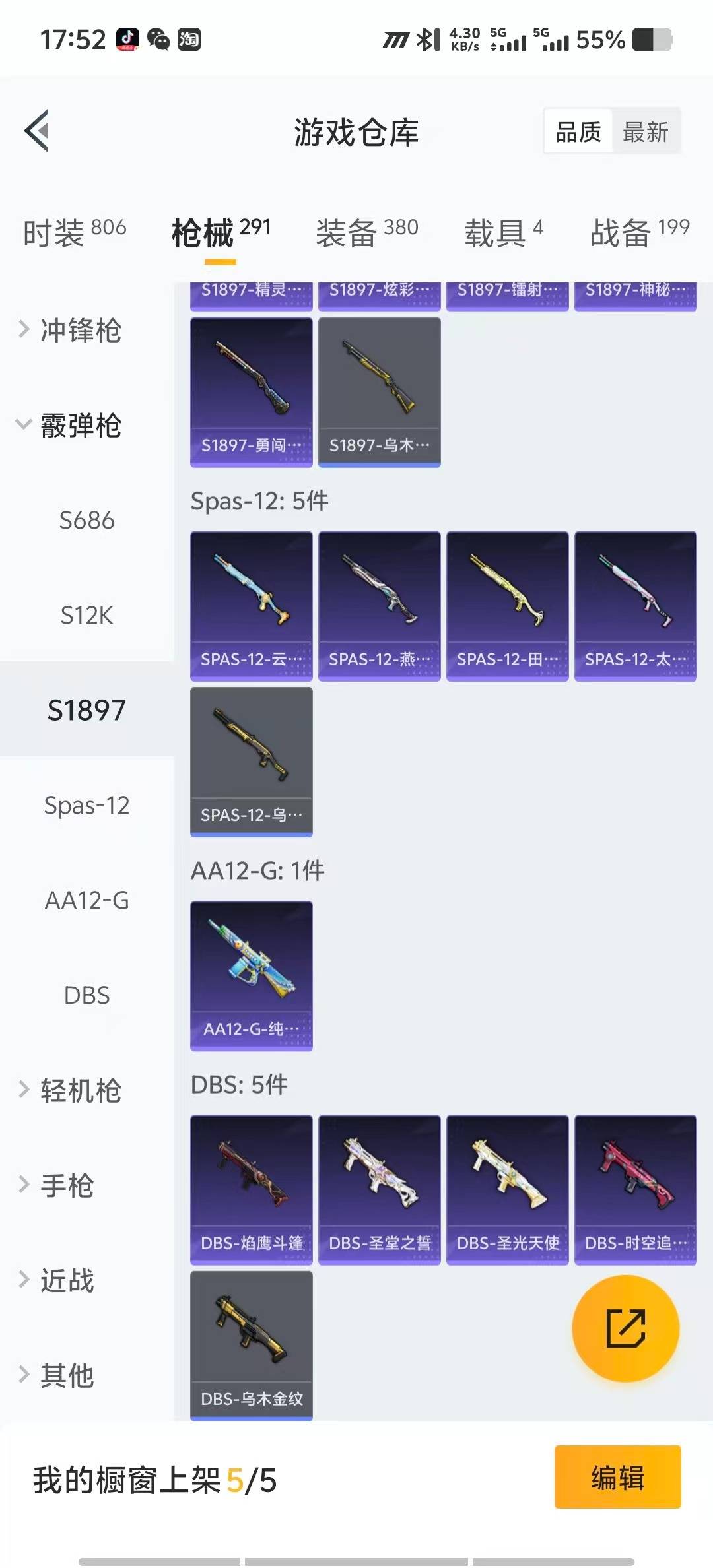View the DBS-圣光天使 skin
The width and height of the screenshot is (713, 1568).
click(507, 1189)
